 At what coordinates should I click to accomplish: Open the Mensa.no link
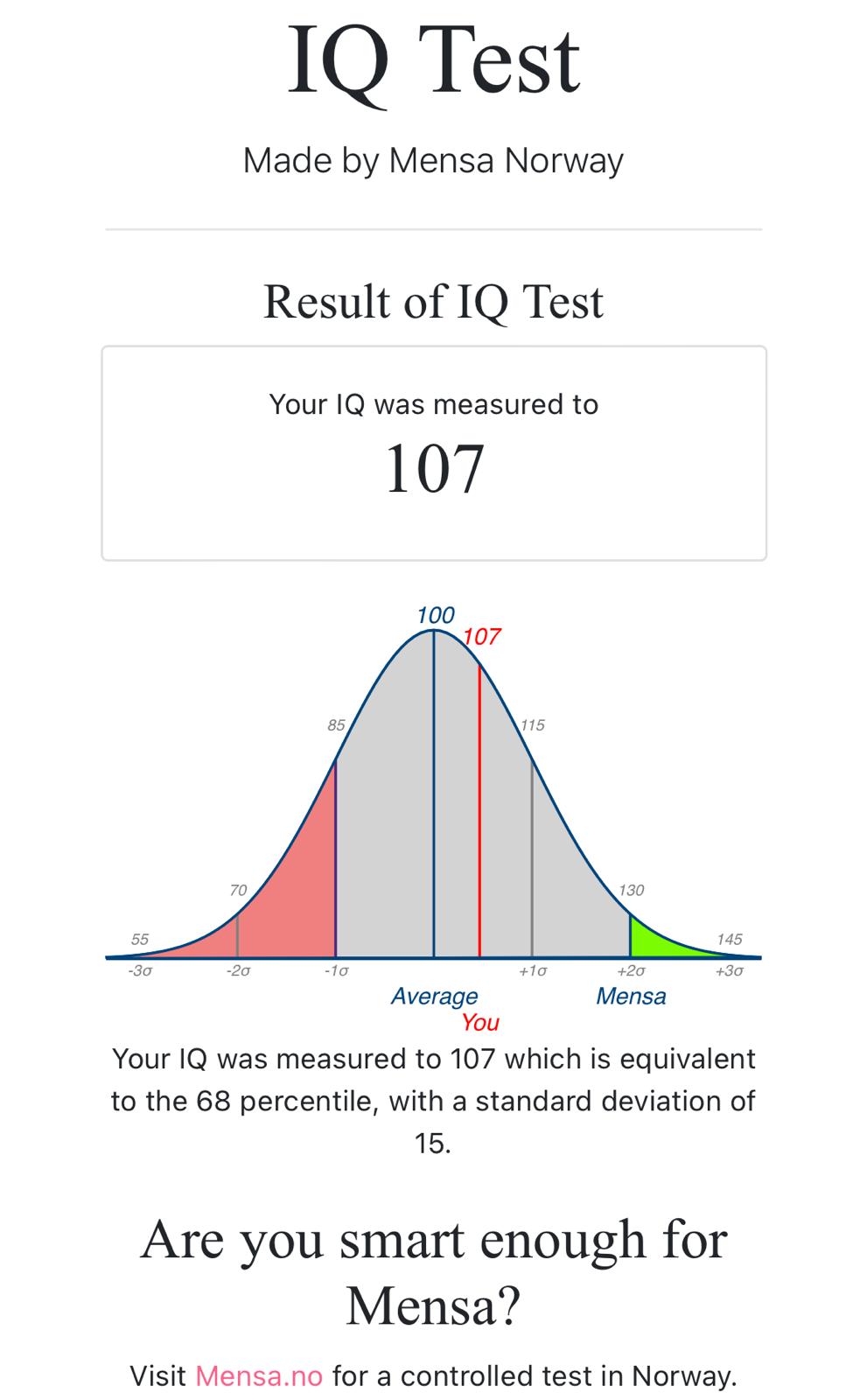point(259,1375)
